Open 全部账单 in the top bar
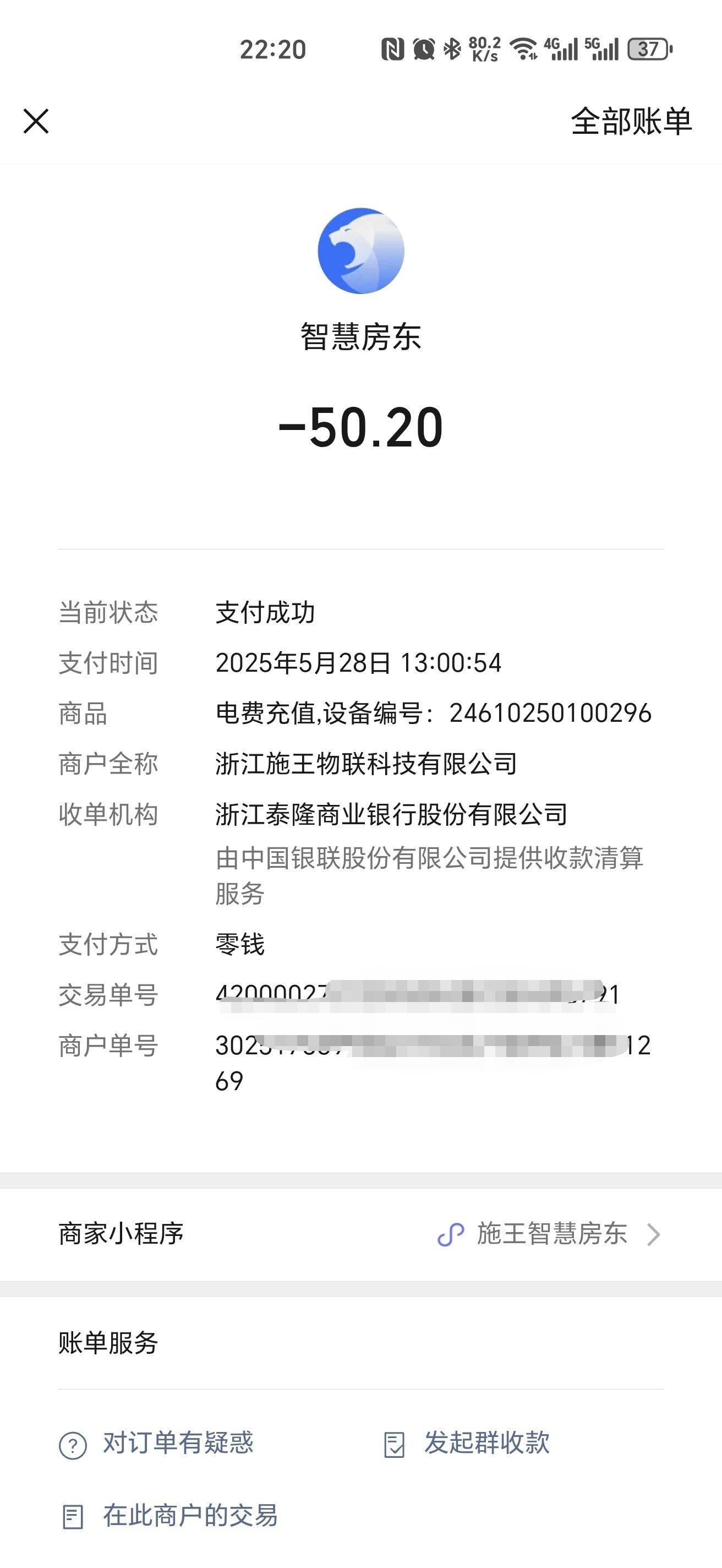The height and width of the screenshot is (1568, 722). pyautogui.click(x=631, y=121)
